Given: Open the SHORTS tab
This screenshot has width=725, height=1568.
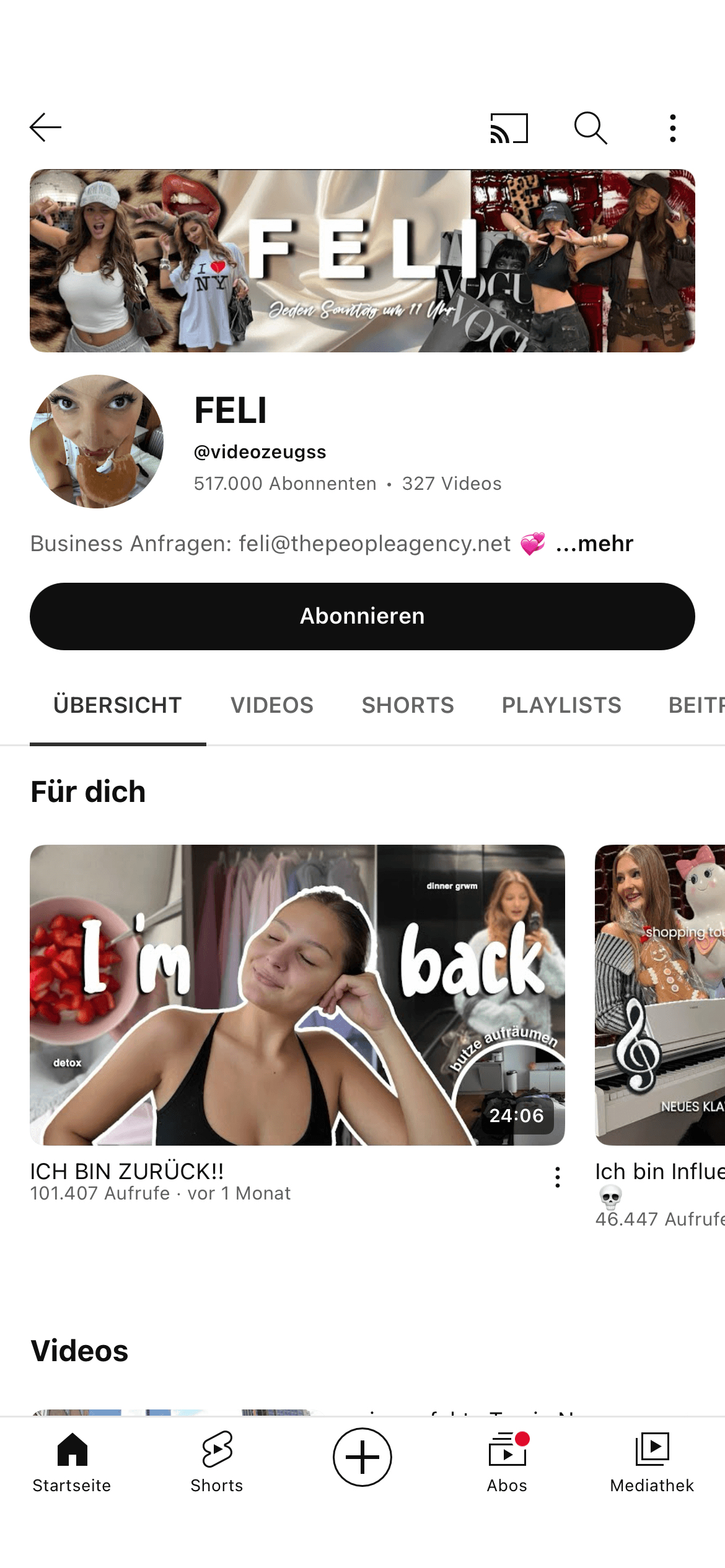Looking at the screenshot, I should (407, 705).
